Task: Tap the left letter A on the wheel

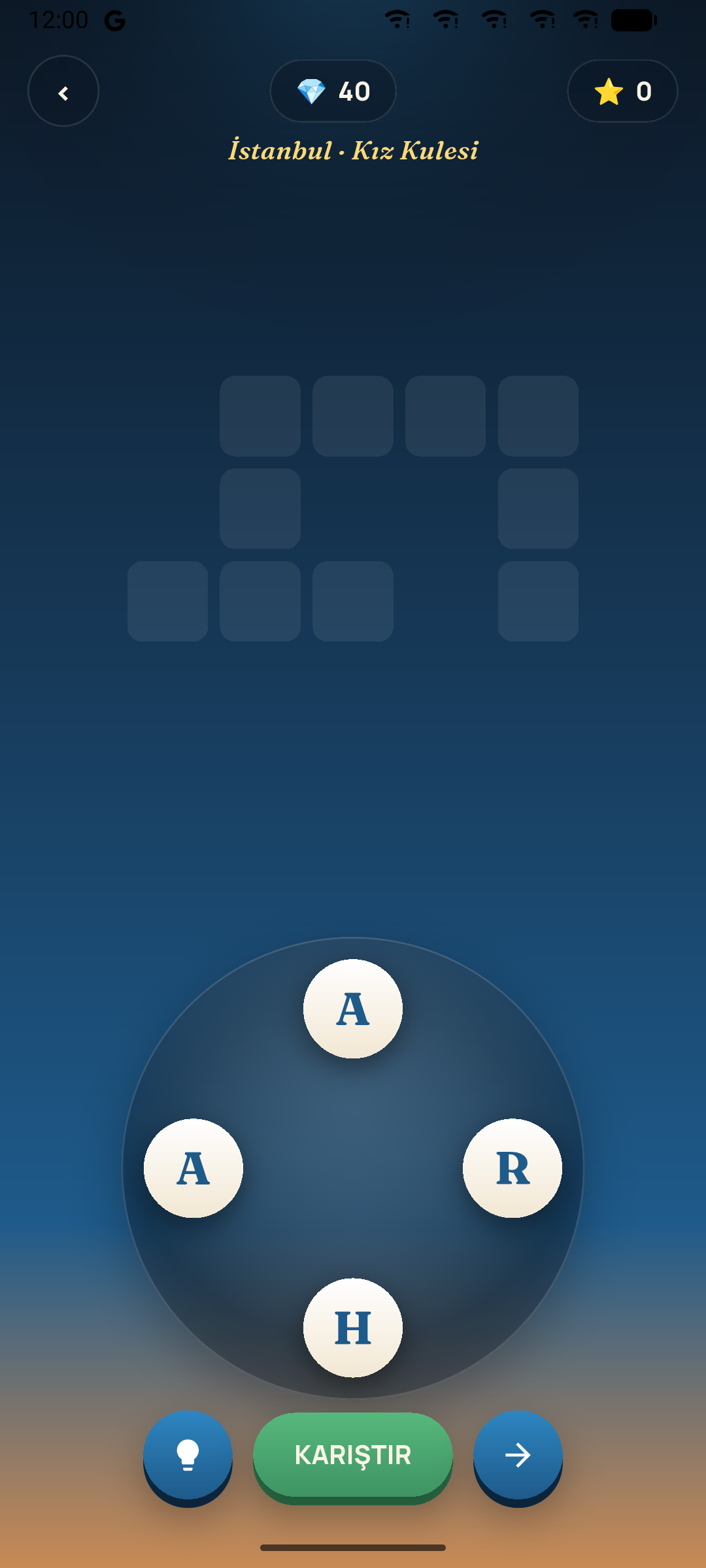Action: click(x=193, y=1168)
